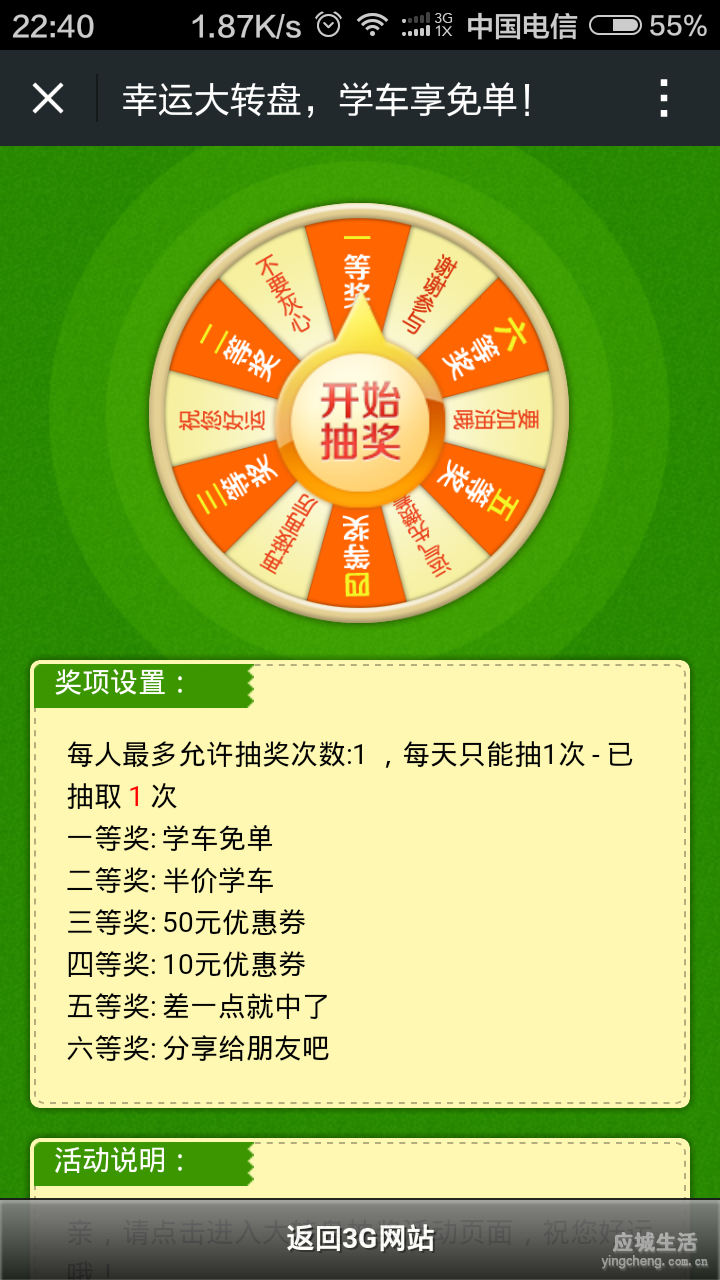
Task: Open the three-dot overflow menu
Action: tap(663, 98)
